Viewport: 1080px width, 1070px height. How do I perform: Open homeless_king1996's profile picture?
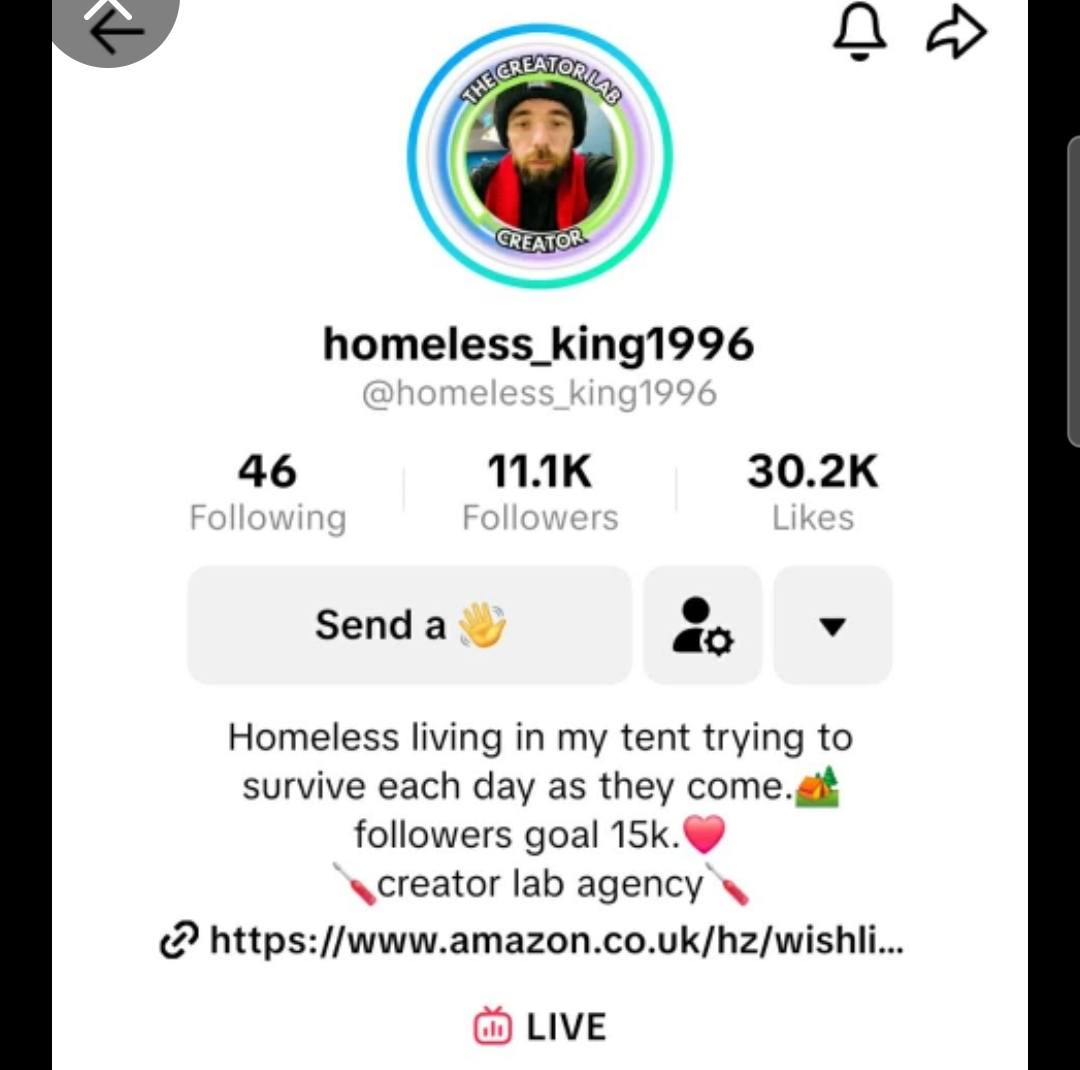point(540,156)
